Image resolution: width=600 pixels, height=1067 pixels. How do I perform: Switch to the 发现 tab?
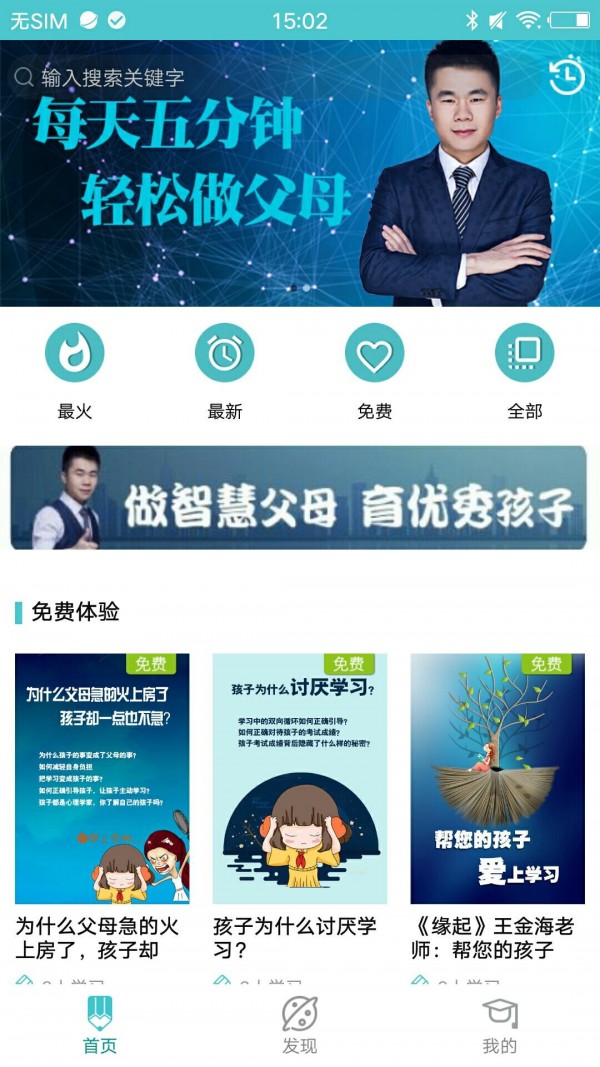[299, 1026]
